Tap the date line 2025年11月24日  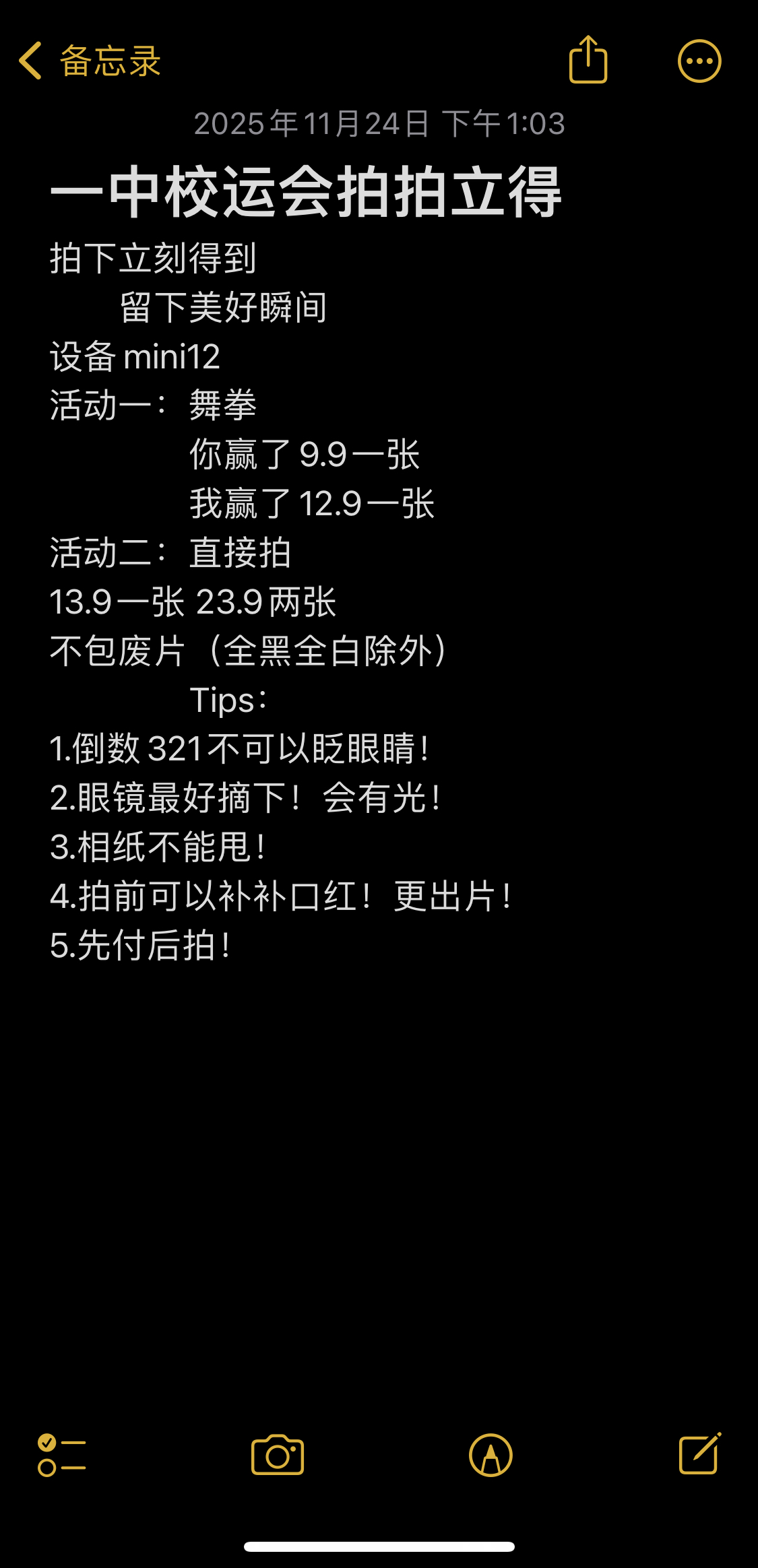(x=379, y=123)
